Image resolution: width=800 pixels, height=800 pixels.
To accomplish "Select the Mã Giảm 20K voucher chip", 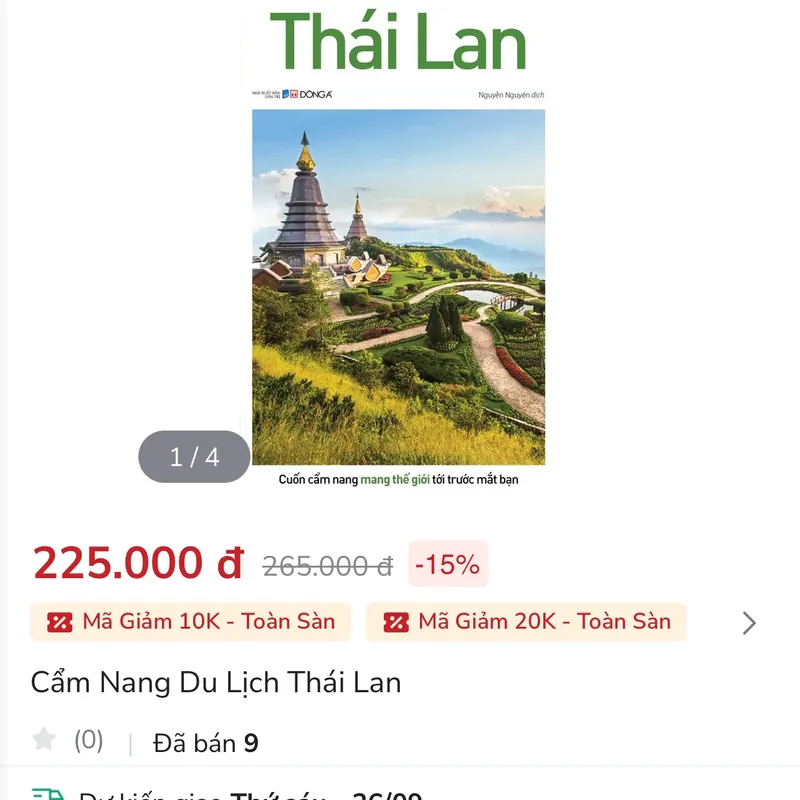I will click(x=526, y=622).
